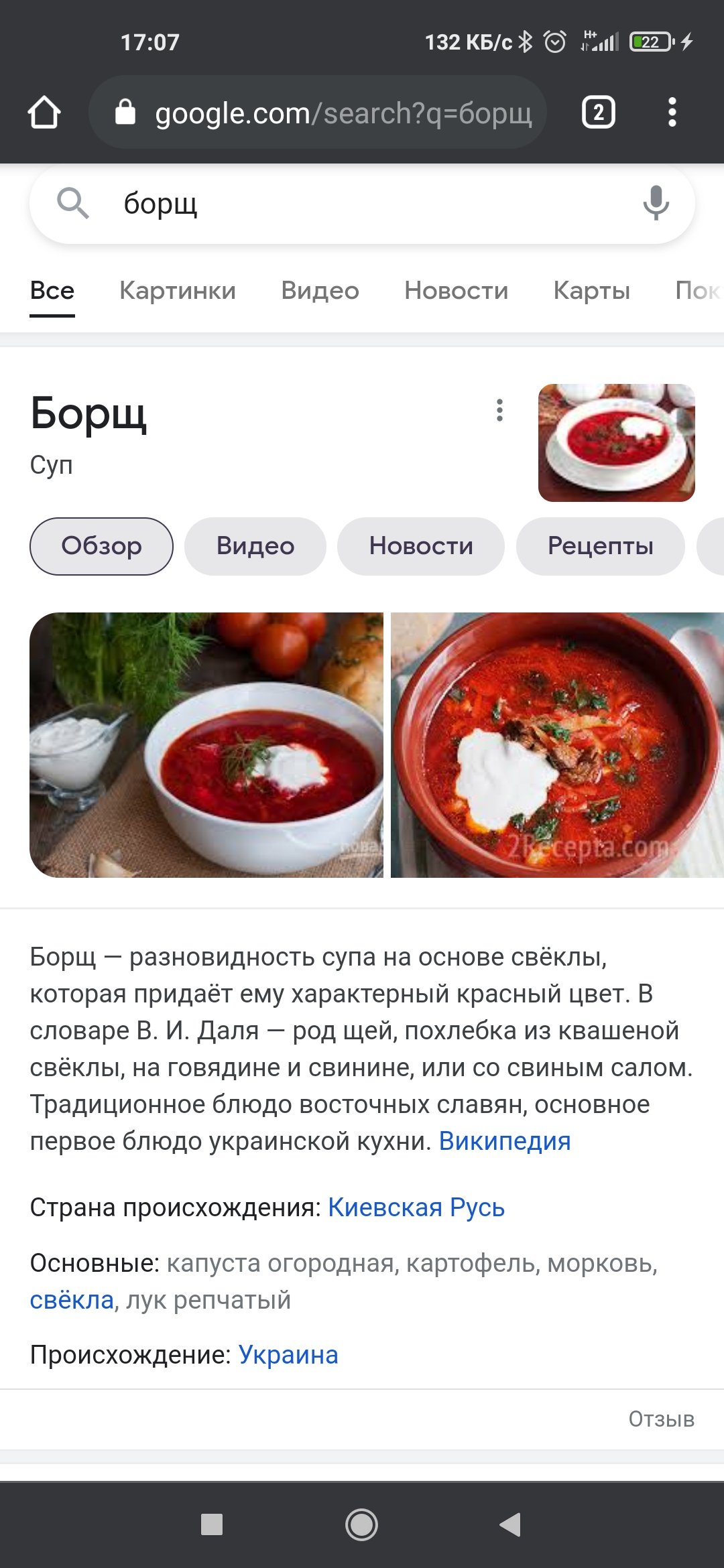Switch to the Картинки tab
The width and height of the screenshot is (724, 1568).
tap(178, 291)
